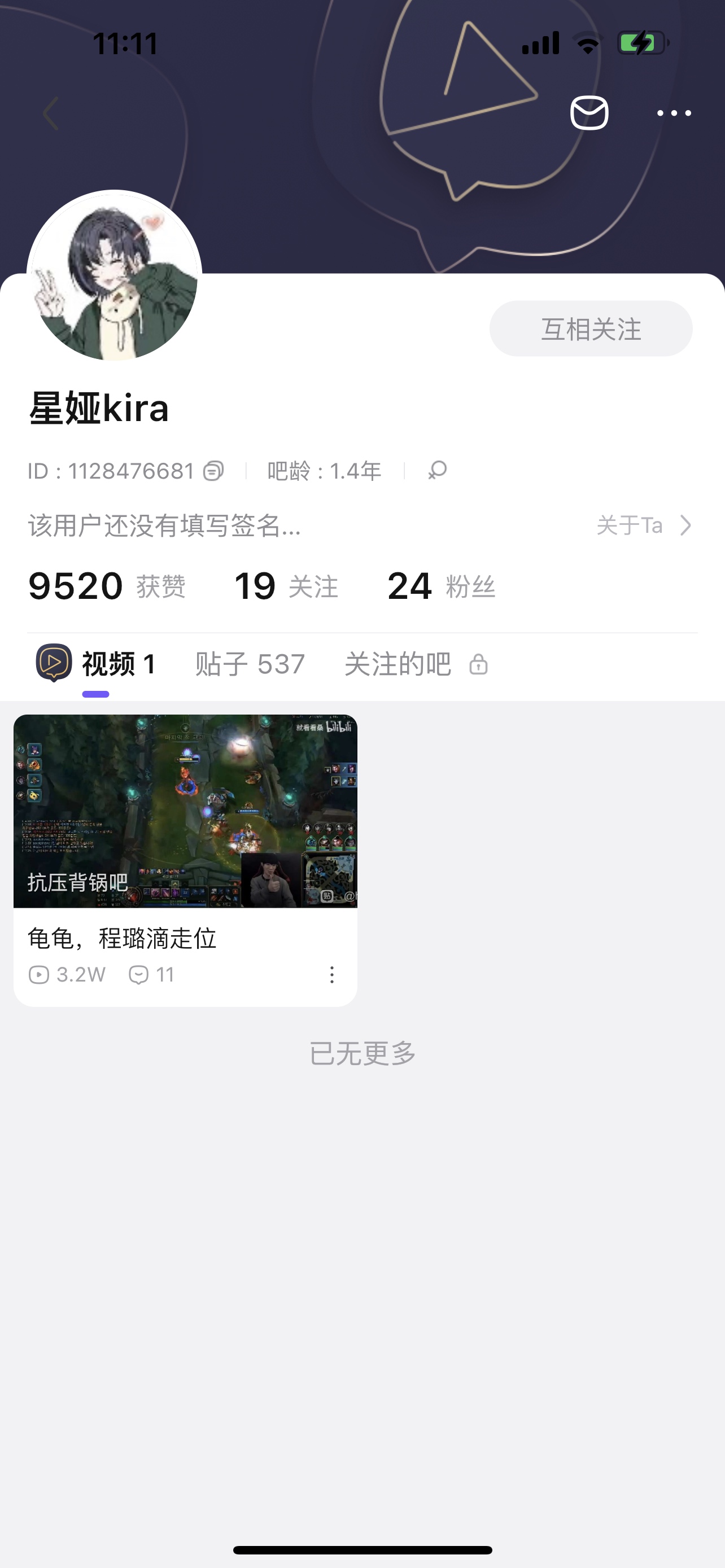The width and height of the screenshot is (725, 1568).
Task: Open more options on the video card
Action: pos(332,975)
